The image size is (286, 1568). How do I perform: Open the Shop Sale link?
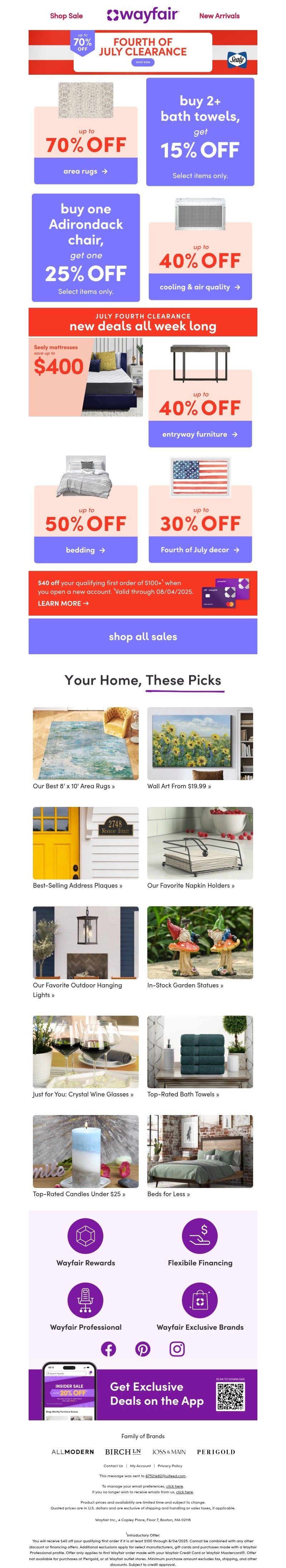(x=66, y=16)
